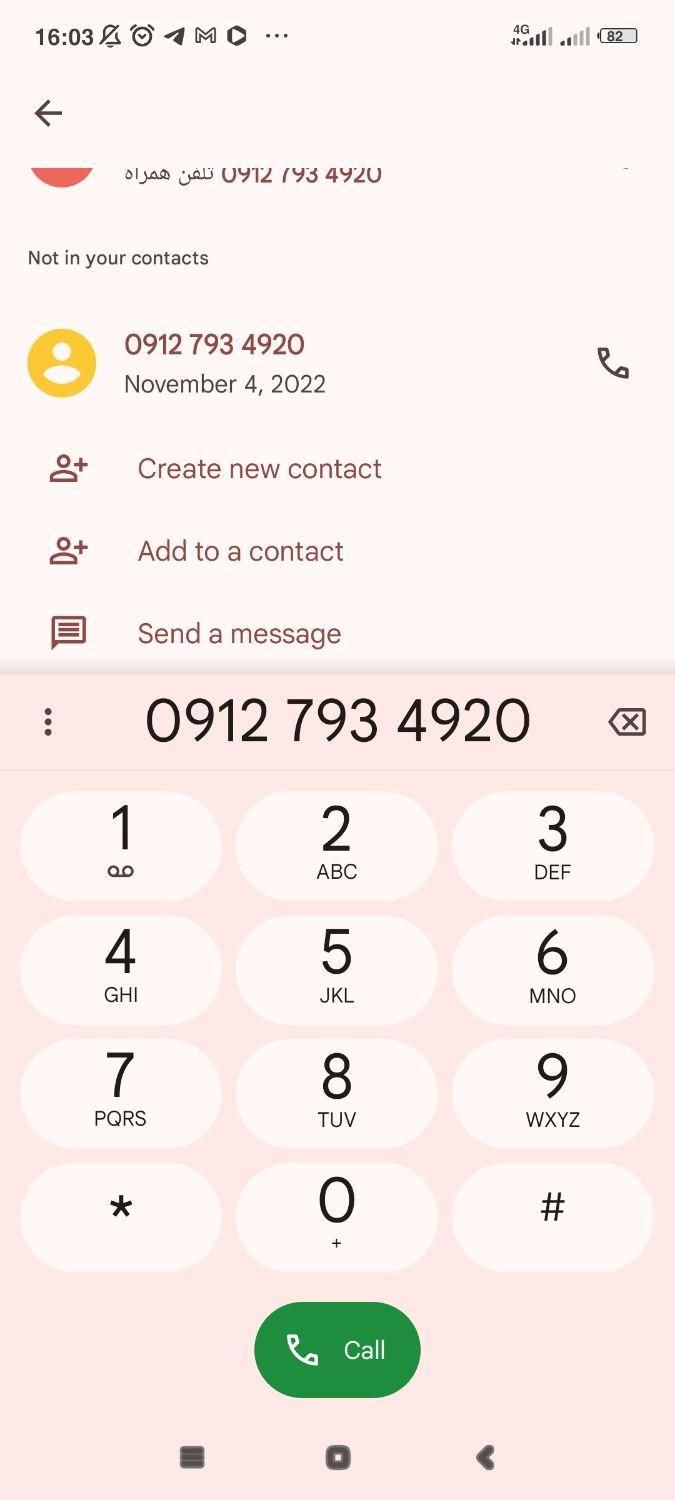Call 0912 793 4920 via phone icon
Screen dimensions: 675x1500
coord(612,363)
